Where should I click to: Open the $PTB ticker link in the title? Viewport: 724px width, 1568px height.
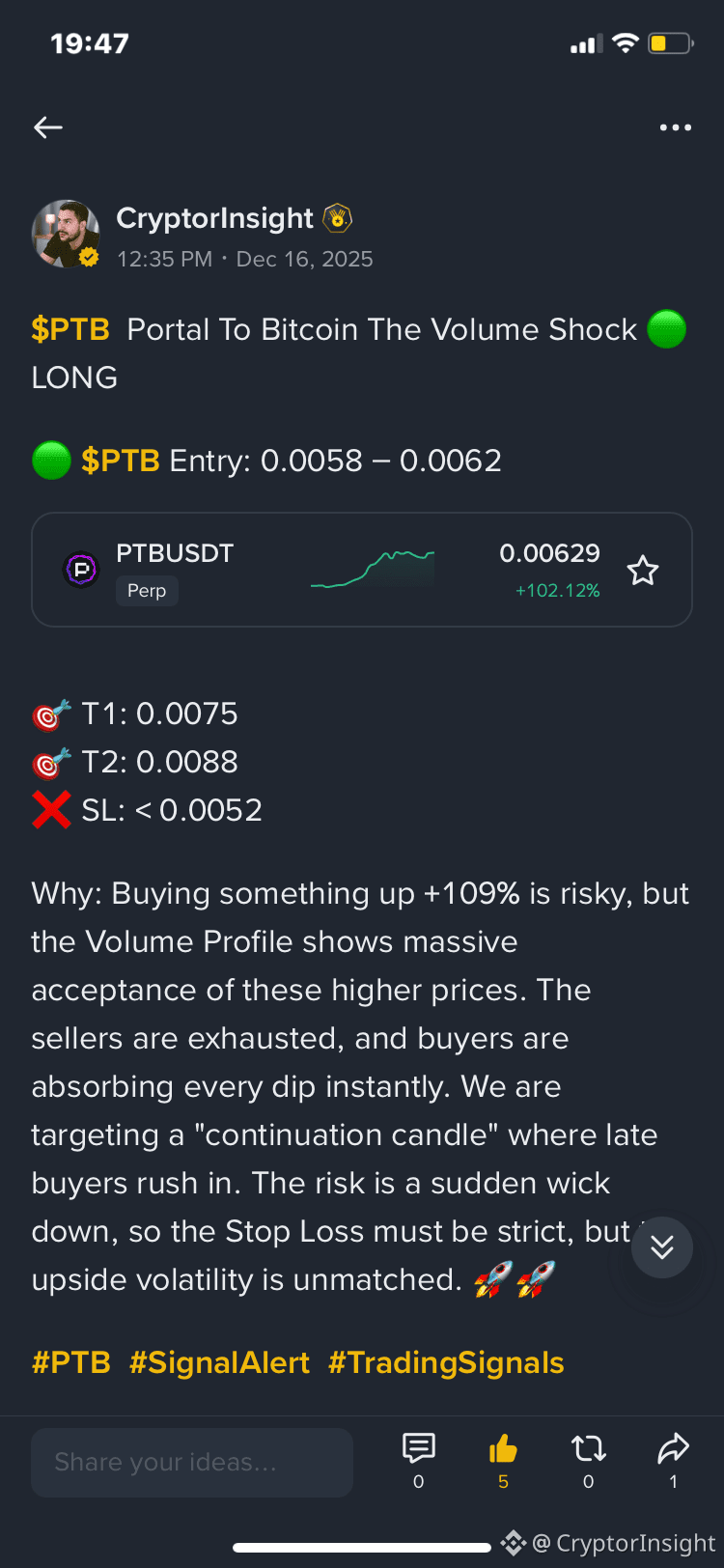tap(70, 329)
